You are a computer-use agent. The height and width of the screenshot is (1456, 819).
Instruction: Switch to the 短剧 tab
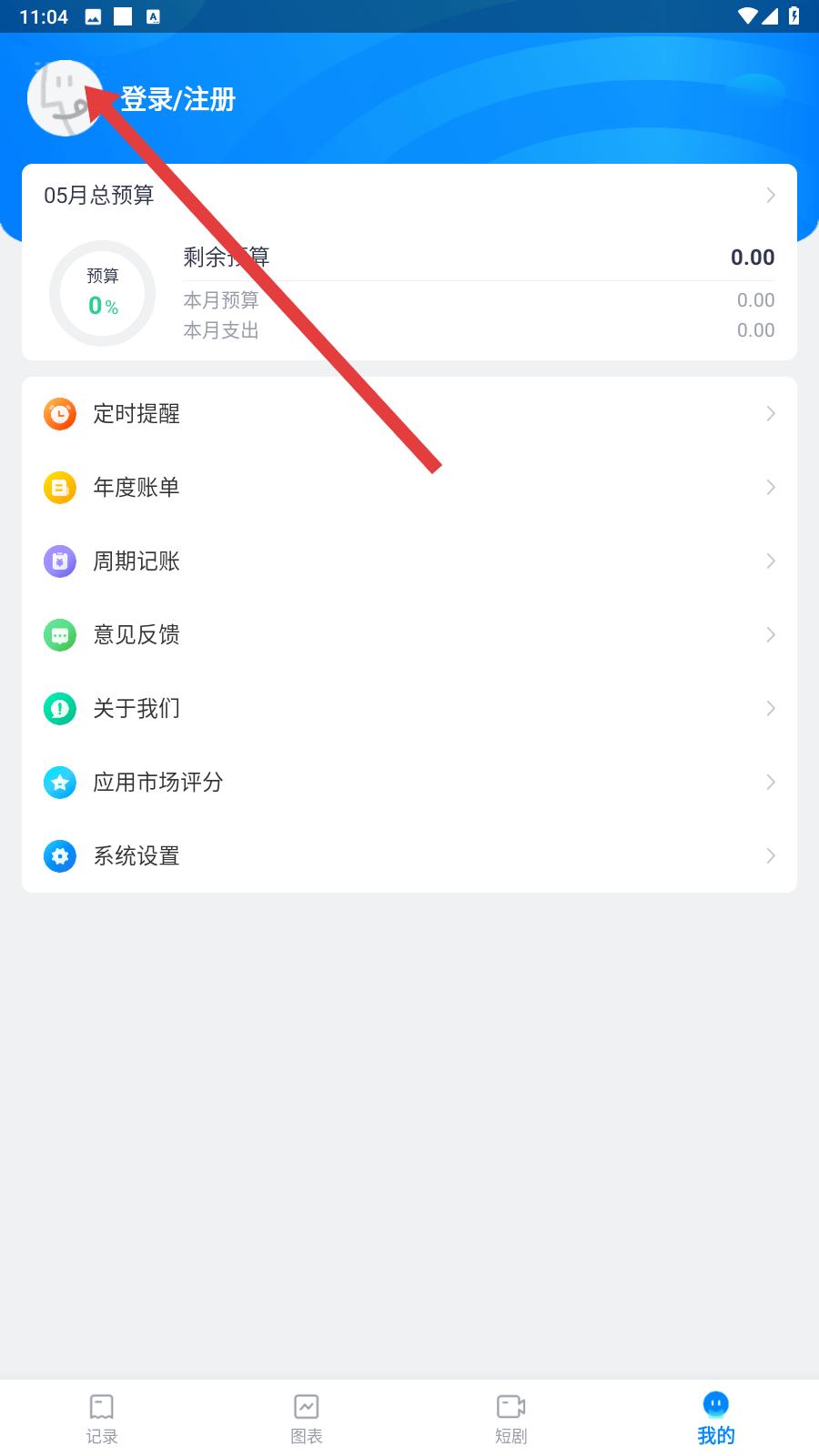coord(511,1419)
